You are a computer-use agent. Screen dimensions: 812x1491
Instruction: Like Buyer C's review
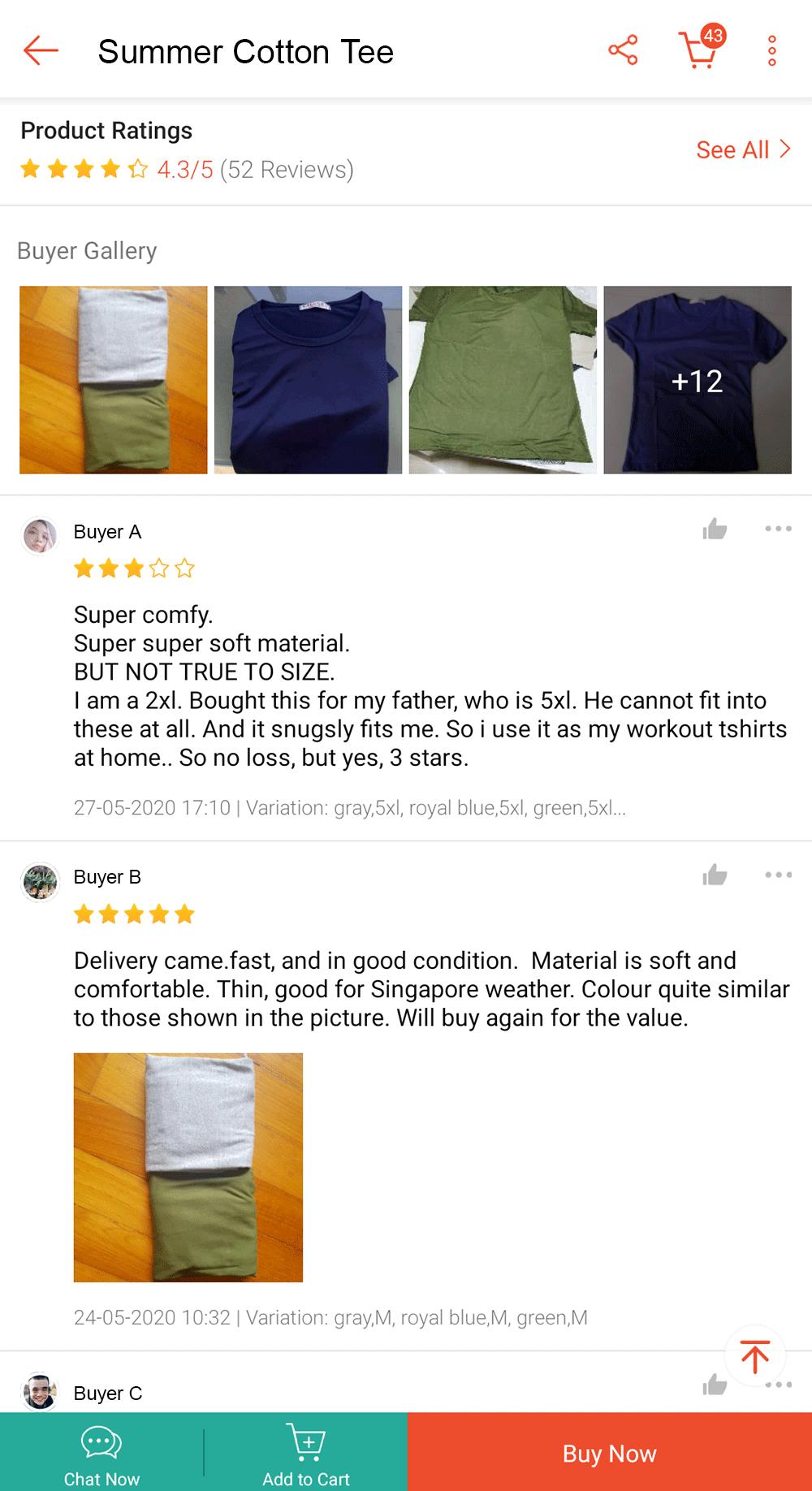pos(715,1385)
